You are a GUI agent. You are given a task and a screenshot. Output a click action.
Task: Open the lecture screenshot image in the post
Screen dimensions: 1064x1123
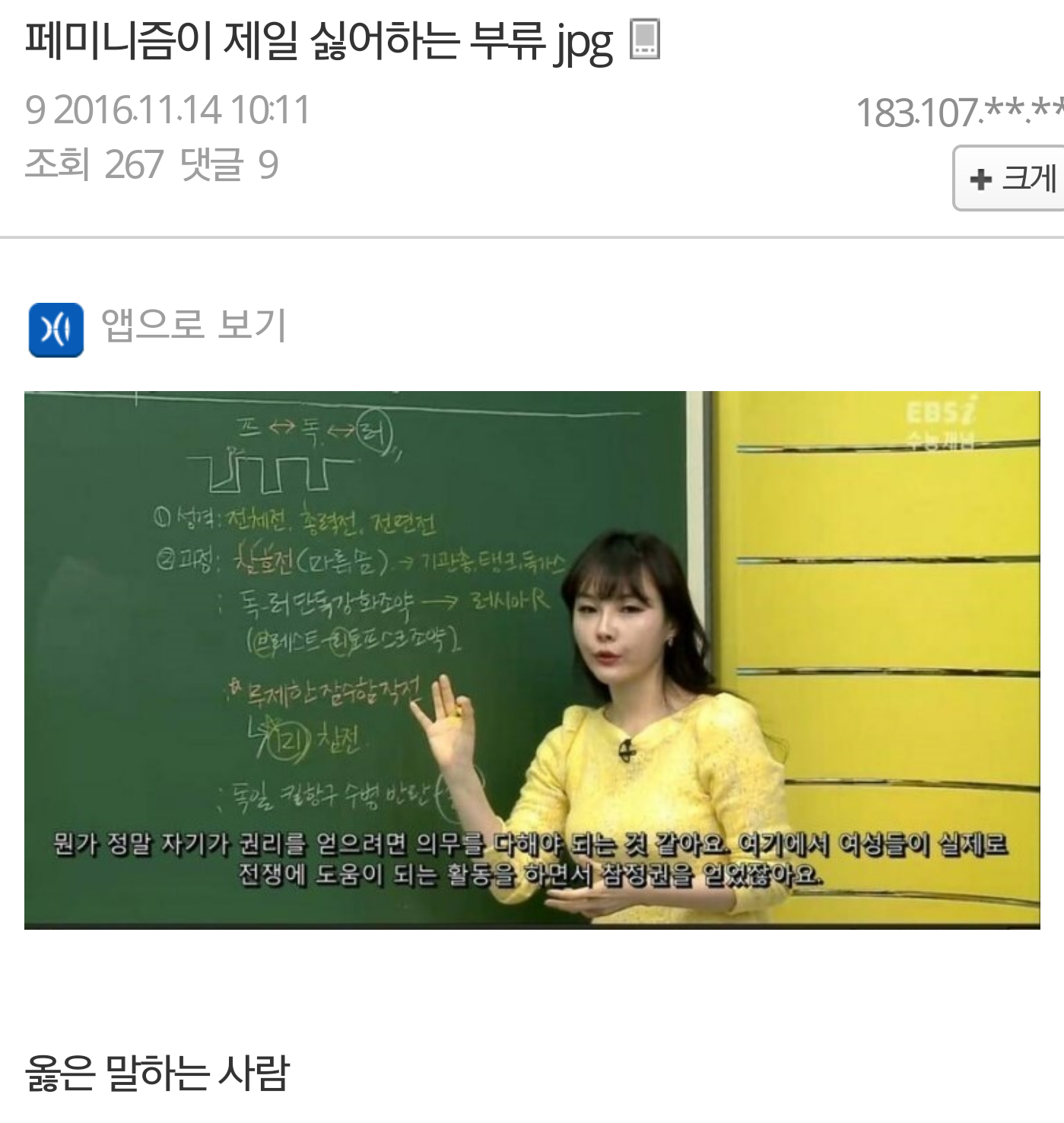tap(532, 660)
